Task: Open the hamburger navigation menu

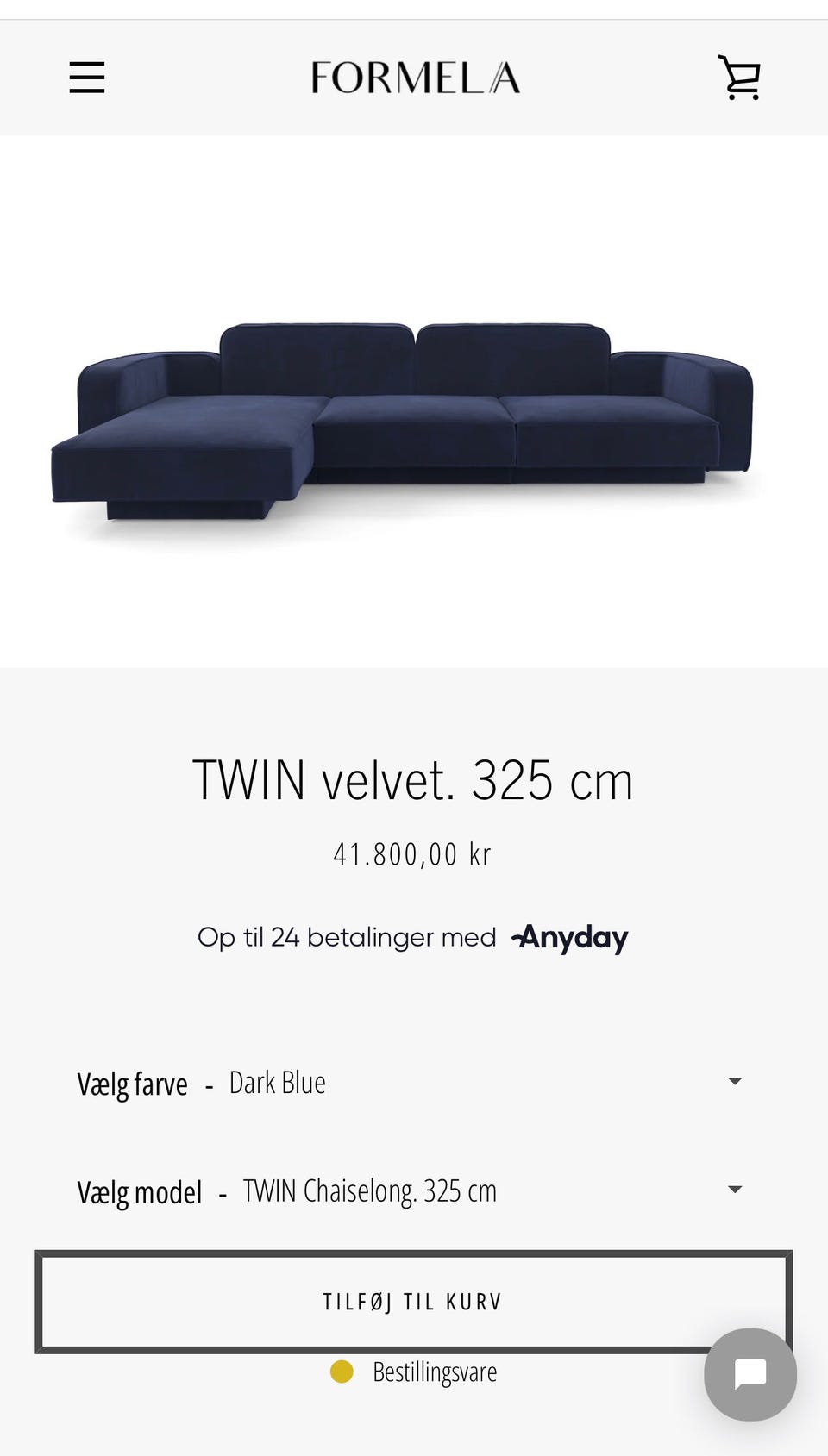Action: pos(86,77)
